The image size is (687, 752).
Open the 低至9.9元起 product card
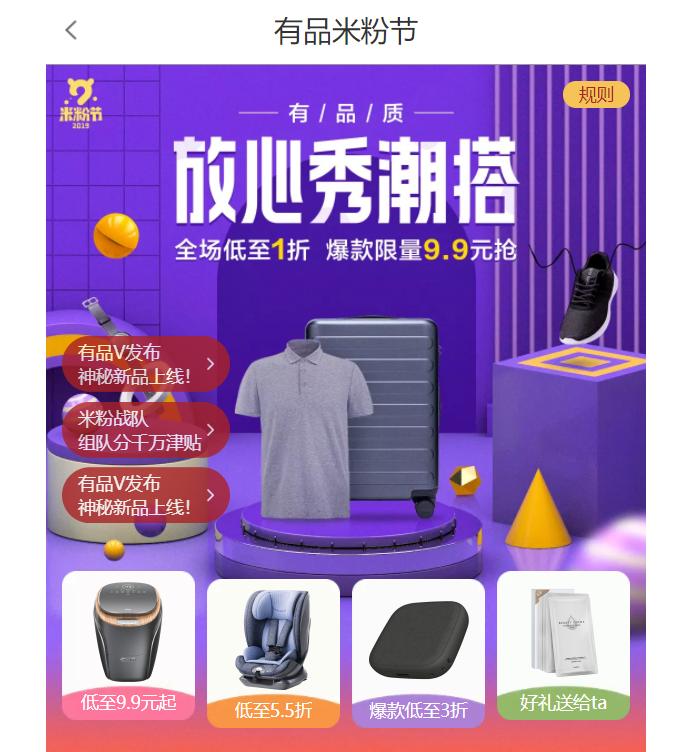(x=128, y=645)
